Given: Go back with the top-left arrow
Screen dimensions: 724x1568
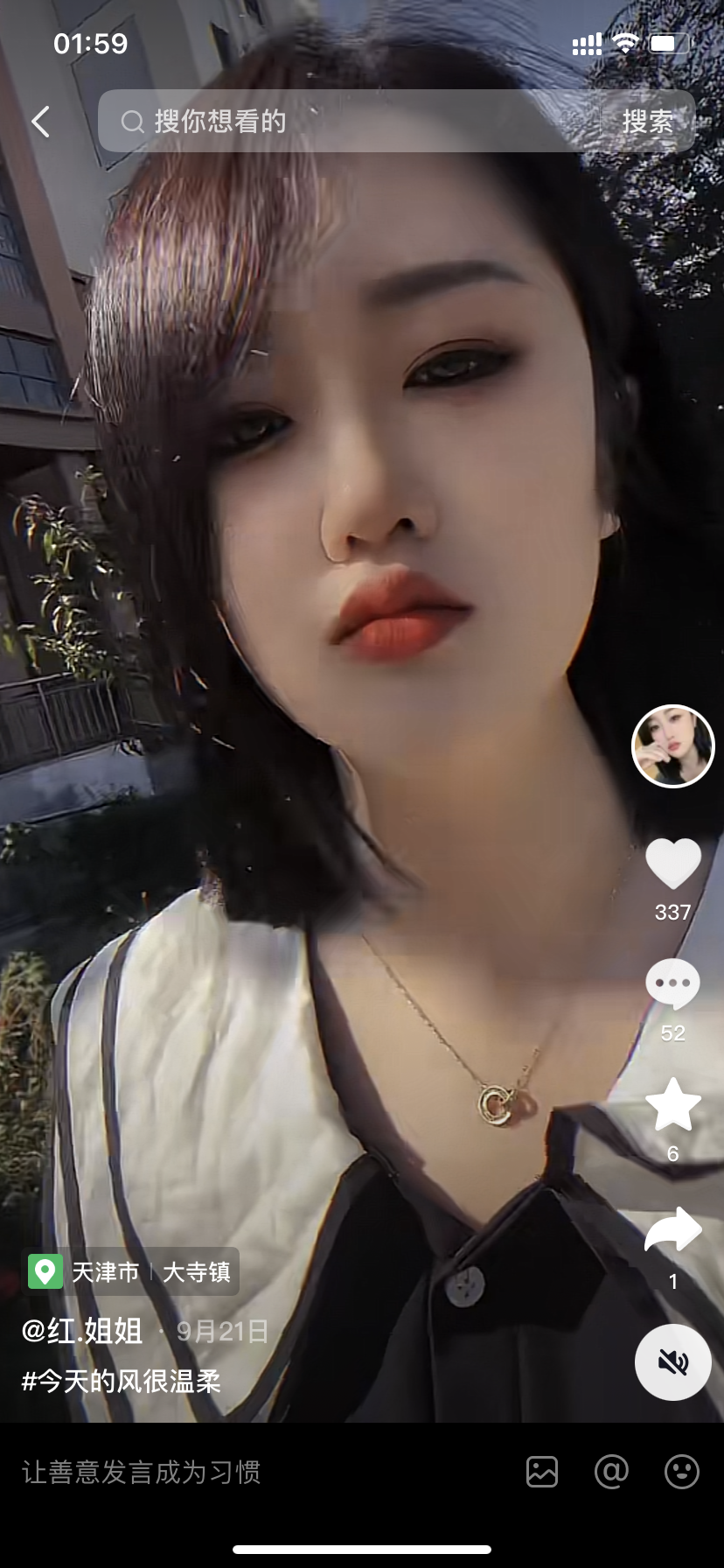Looking at the screenshot, I should click(x=40, y=122).
